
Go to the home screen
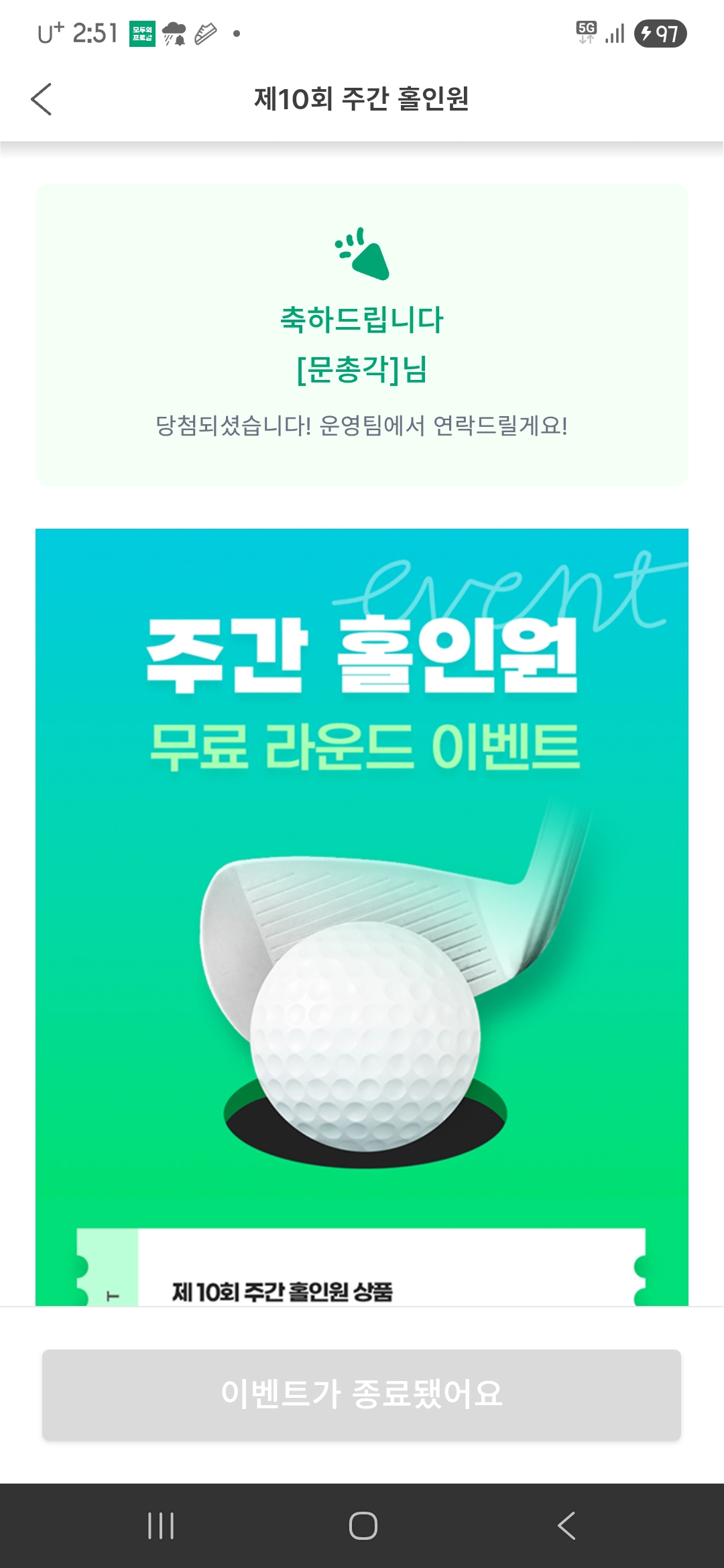(x=363, y=1526)
